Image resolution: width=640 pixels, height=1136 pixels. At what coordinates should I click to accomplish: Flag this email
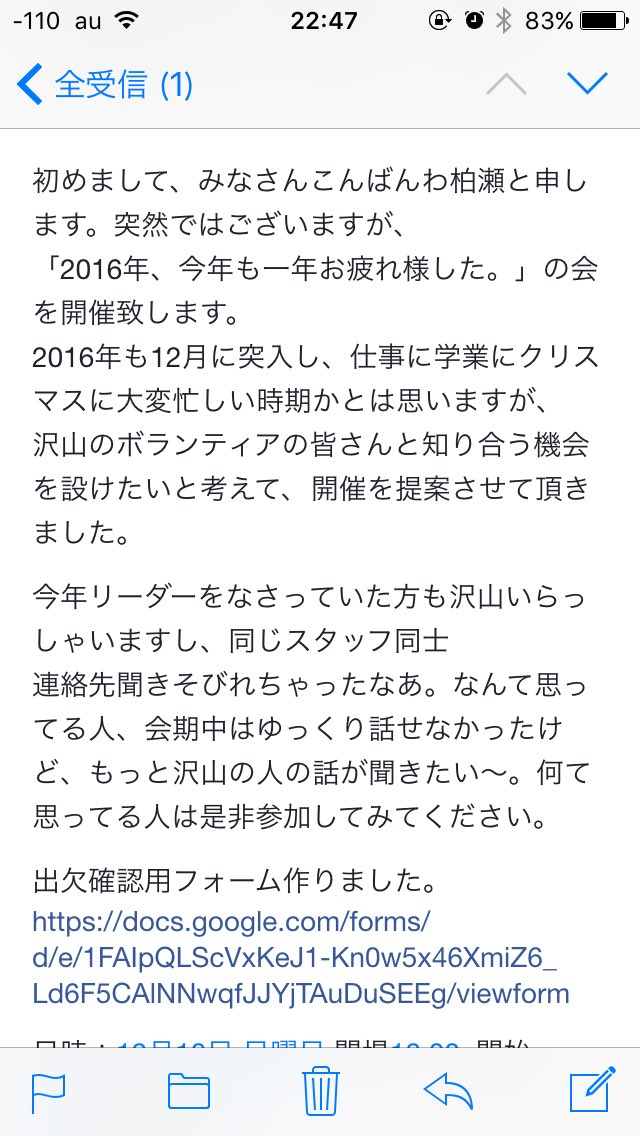point(49,1090)
